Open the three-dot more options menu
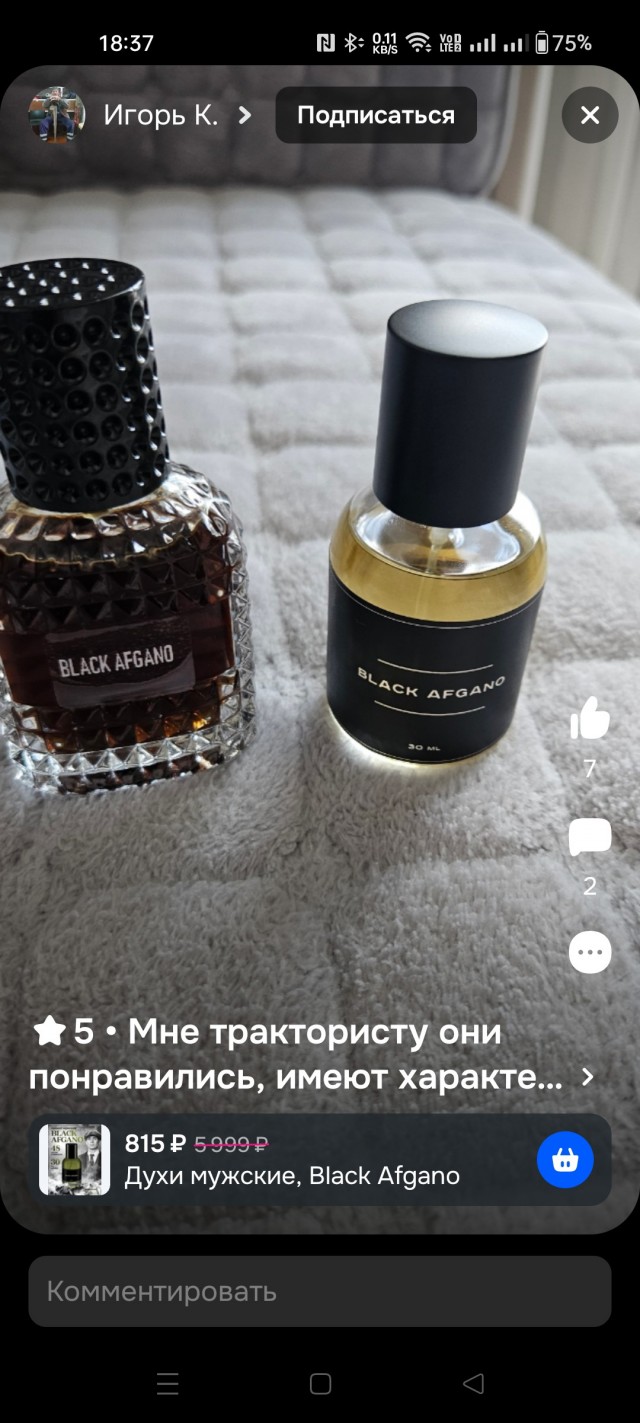Screen dimensions: 640x1423 [x=590, y=952]
